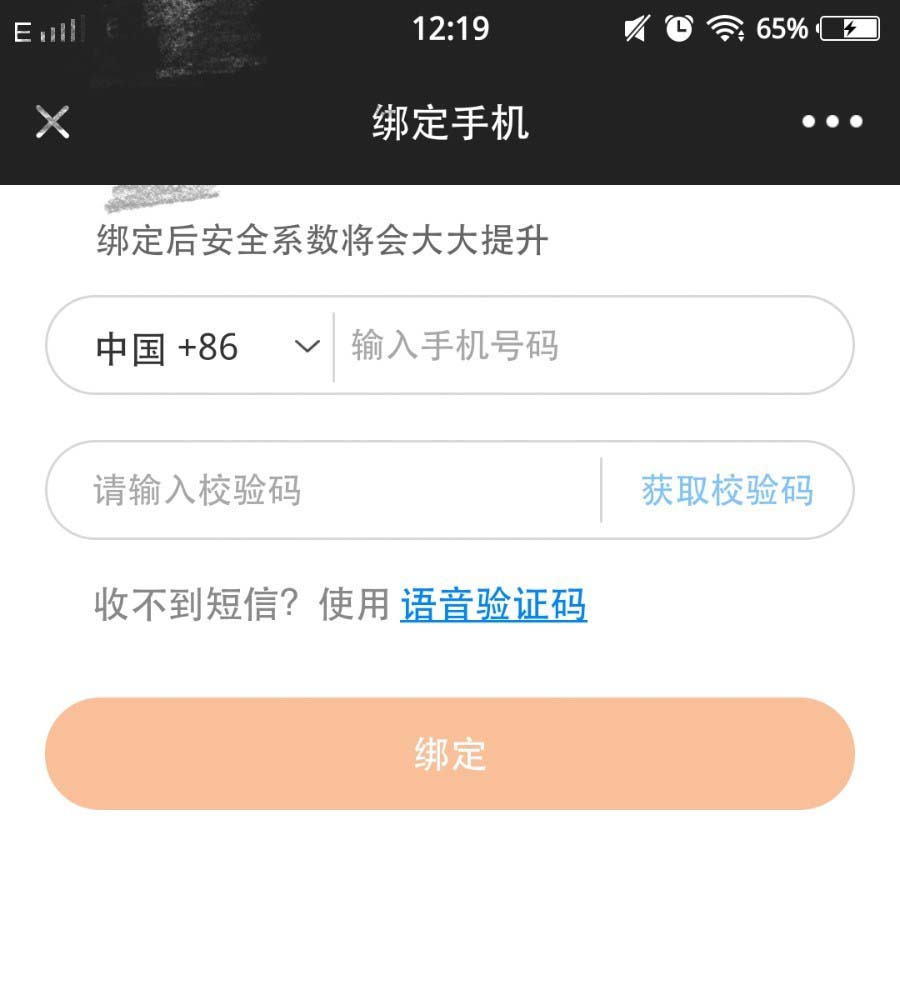Image resolution: width=900 pixels, height=1001 pixels.
Task: Tap the orange 绑定 button
Action: [450, 754]
